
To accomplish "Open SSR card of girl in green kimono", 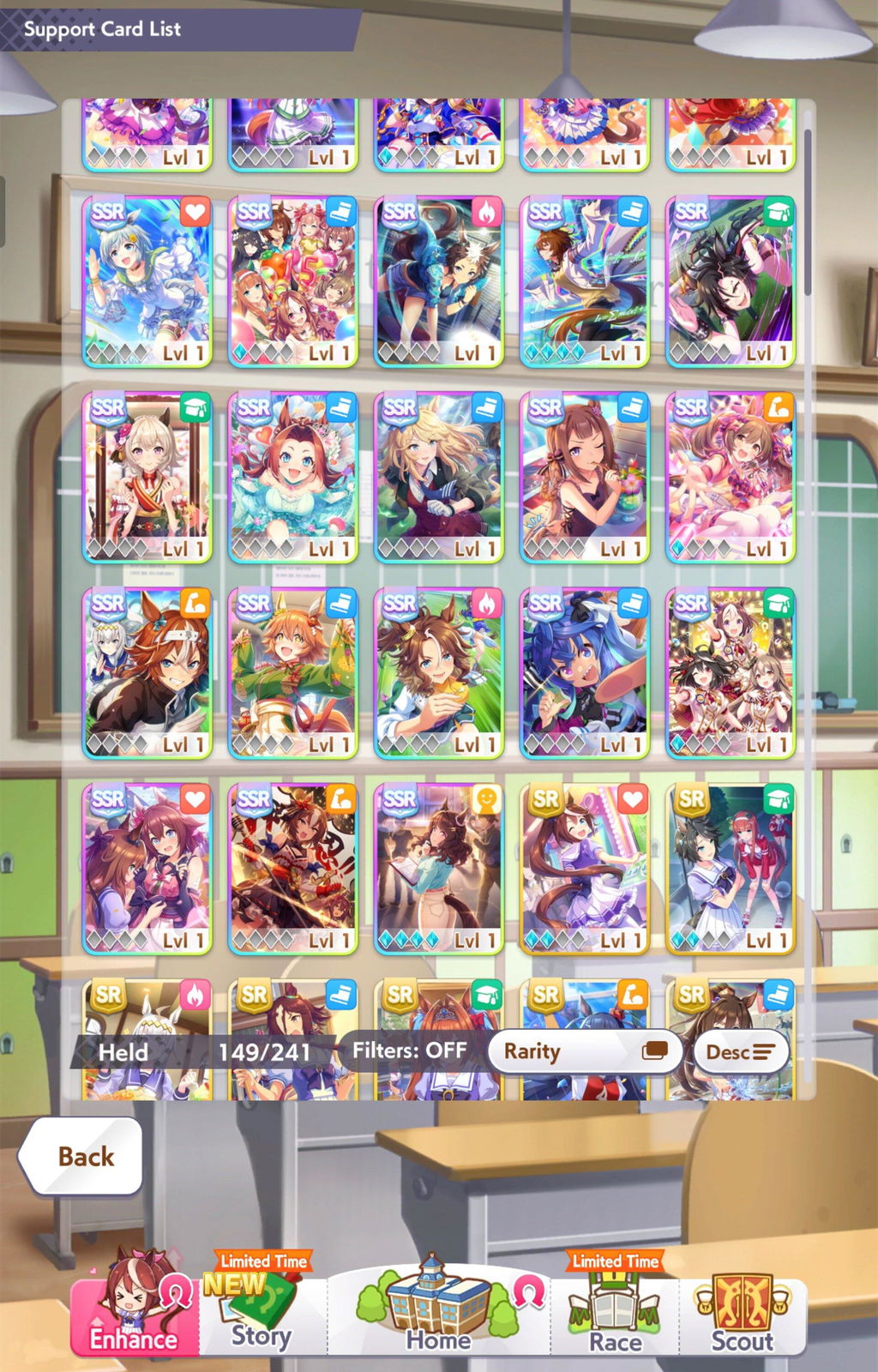I will [x=293, y=673].
